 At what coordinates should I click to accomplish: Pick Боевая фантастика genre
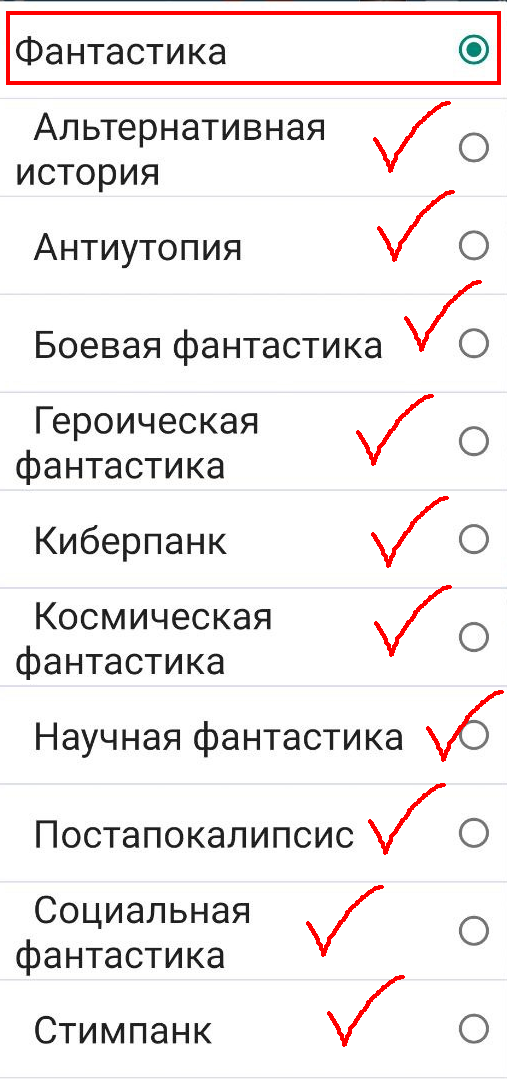pyautogui.click(x=253, y=343)
